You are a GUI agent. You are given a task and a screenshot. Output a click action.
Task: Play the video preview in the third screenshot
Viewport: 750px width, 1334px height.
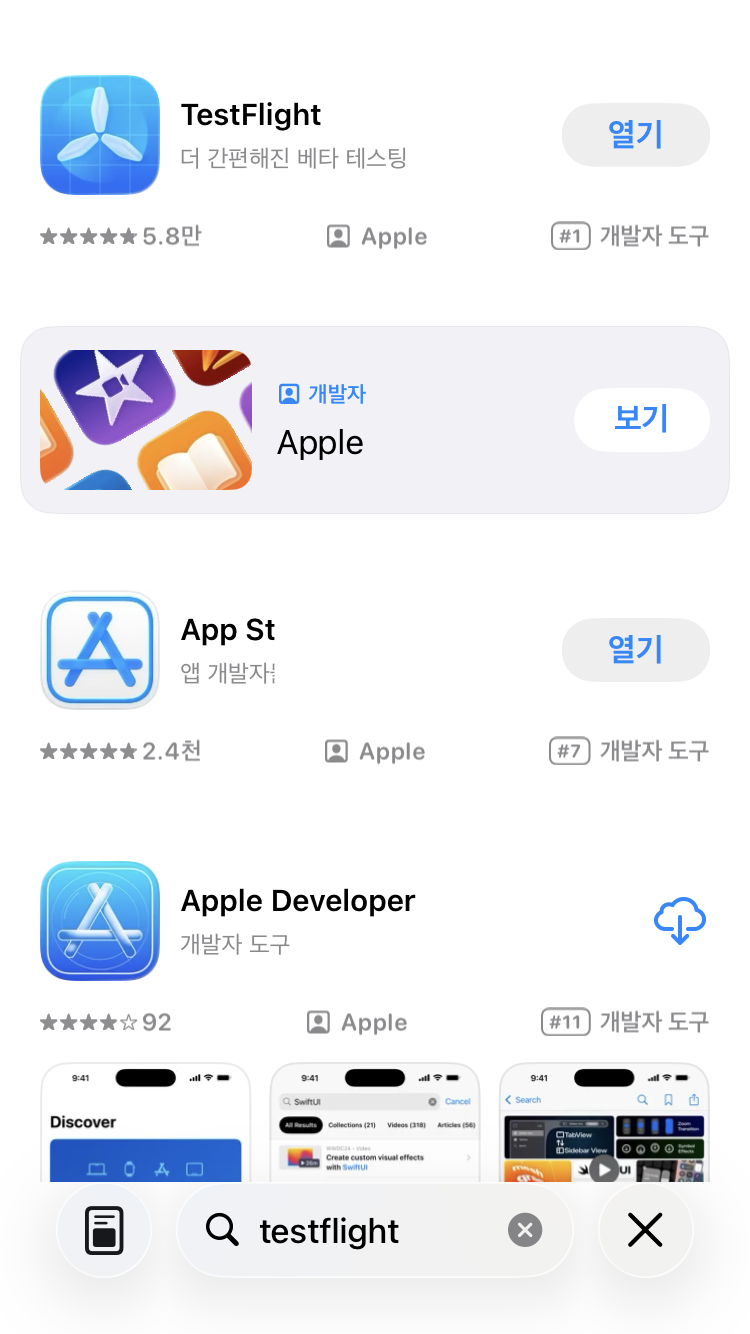603,1170
